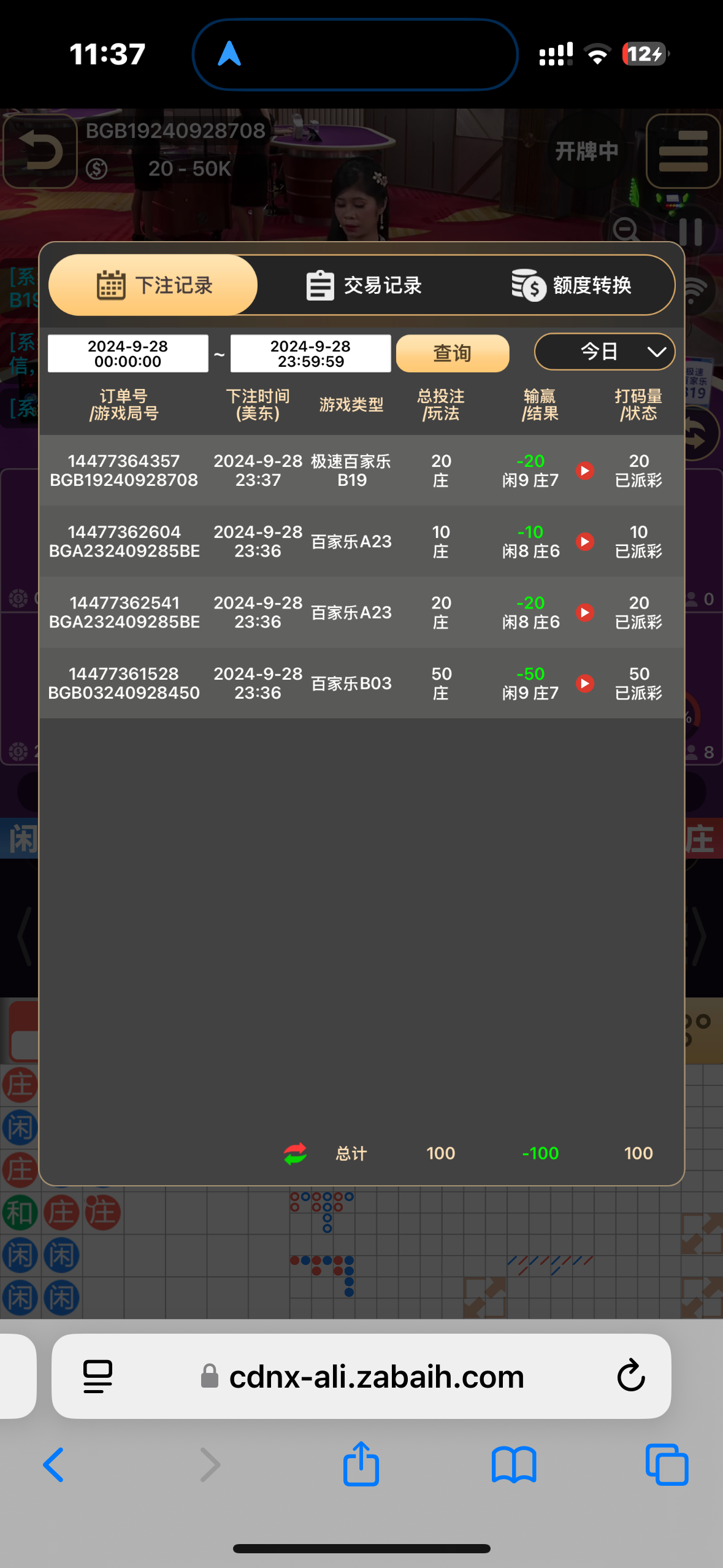Play replay for order 14477364357

[585, 471]
